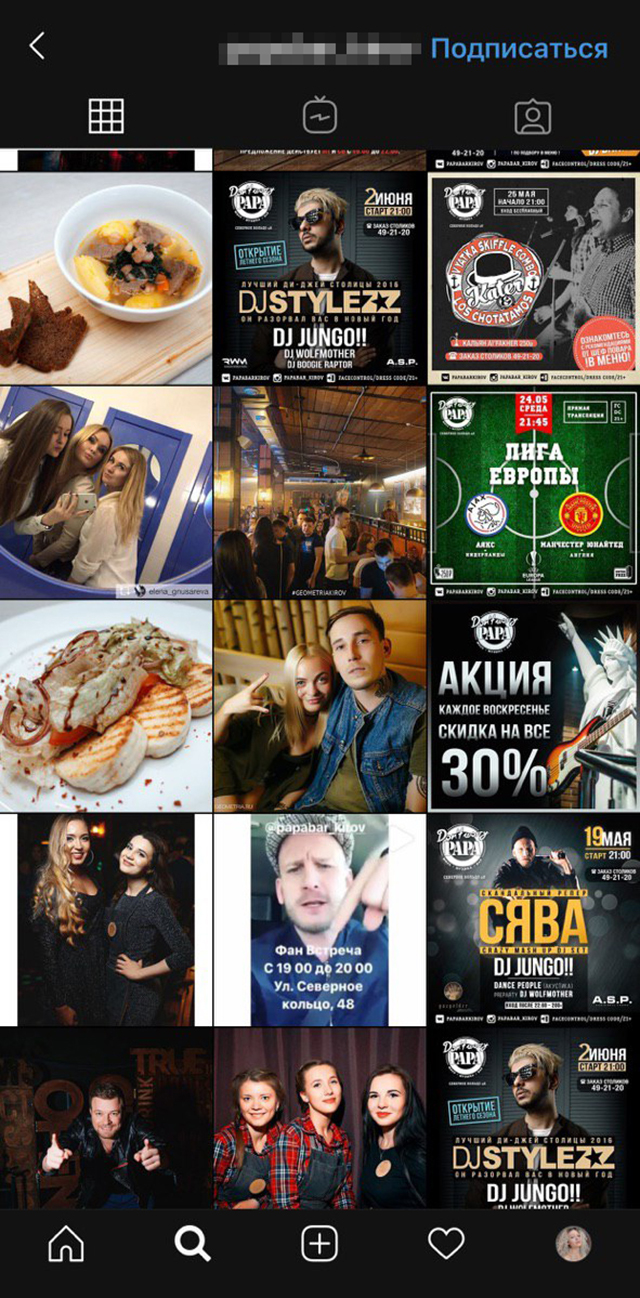Open the Акция скидка 30% post
The width and height of the screenshot is (640, 1298).
coord(533,705)
